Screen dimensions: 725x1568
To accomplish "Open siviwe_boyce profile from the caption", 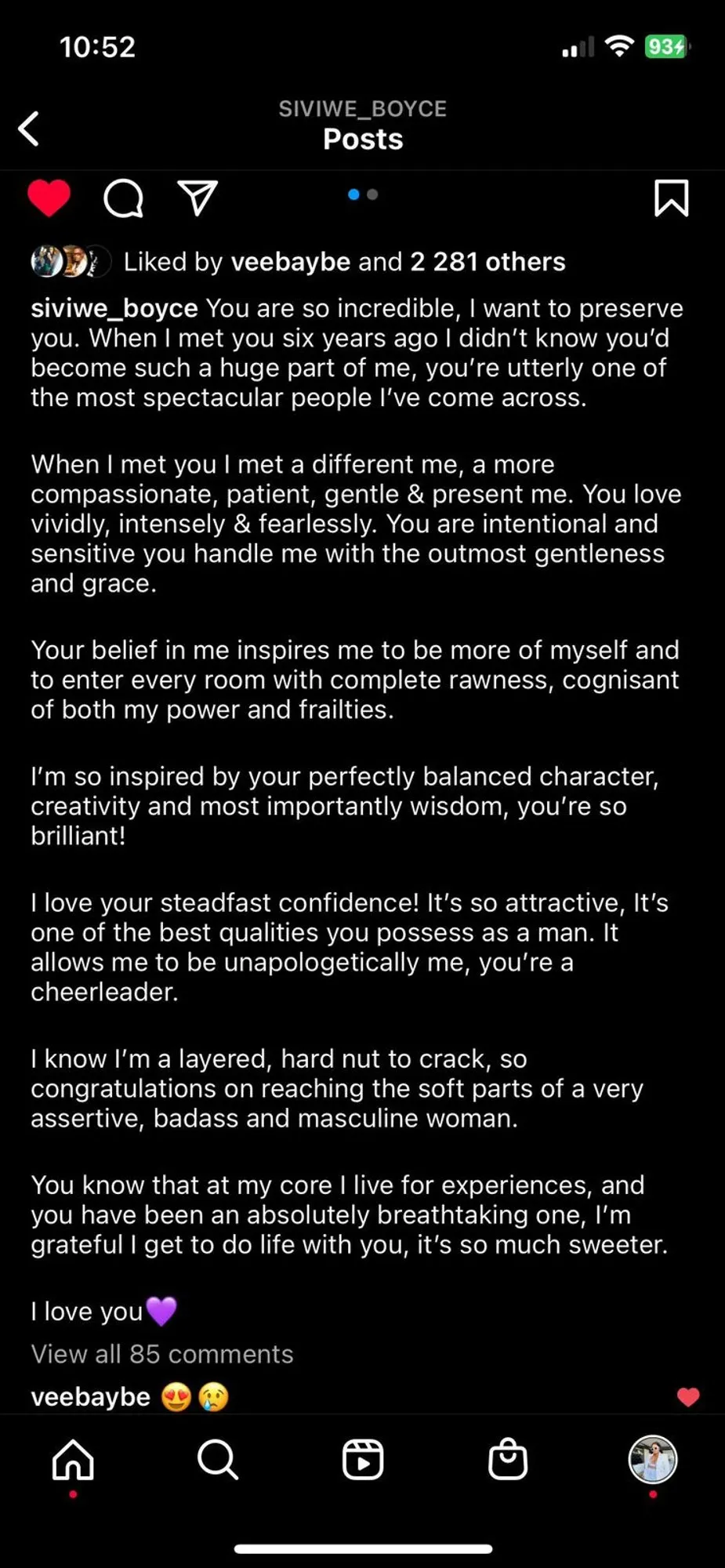I will (114, 308).
